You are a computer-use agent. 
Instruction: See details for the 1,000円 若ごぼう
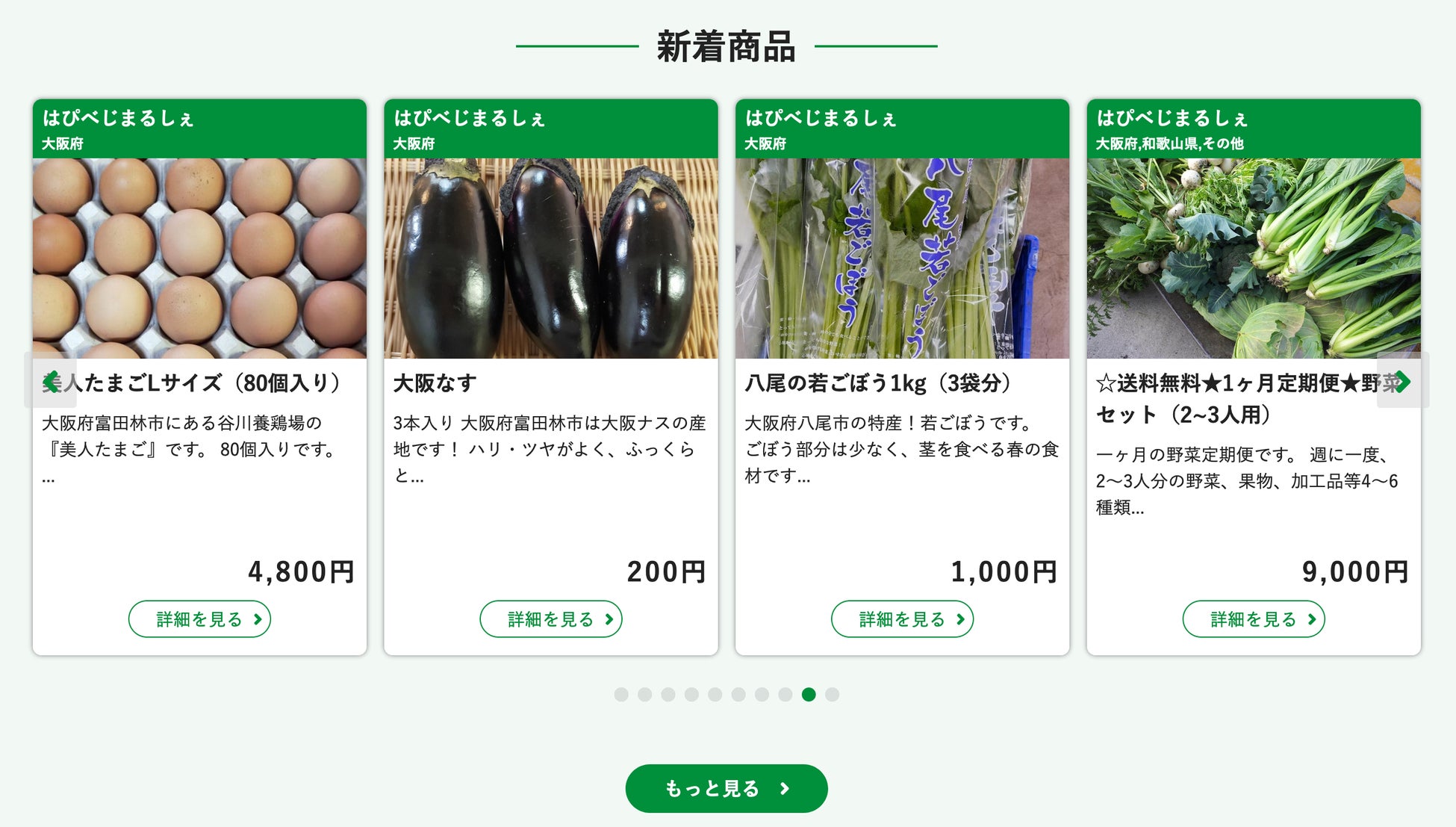902,619
